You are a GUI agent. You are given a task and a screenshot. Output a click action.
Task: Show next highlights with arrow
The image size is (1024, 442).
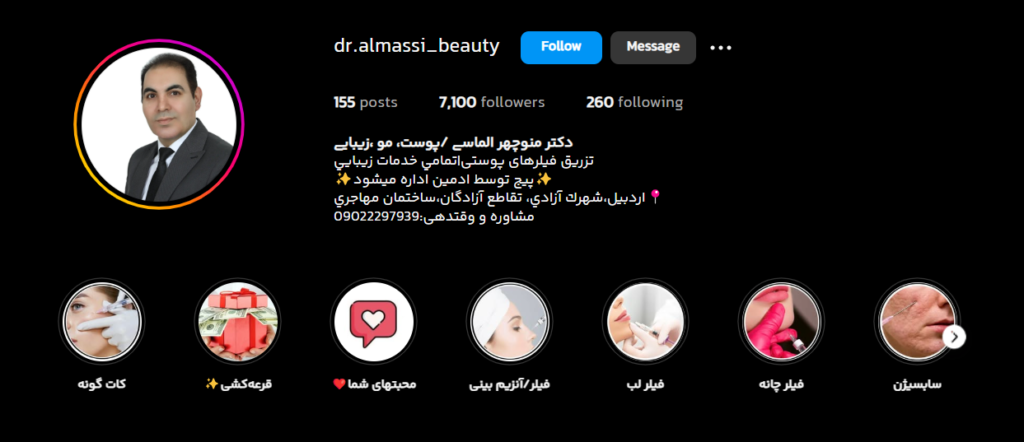coord(954,337)
